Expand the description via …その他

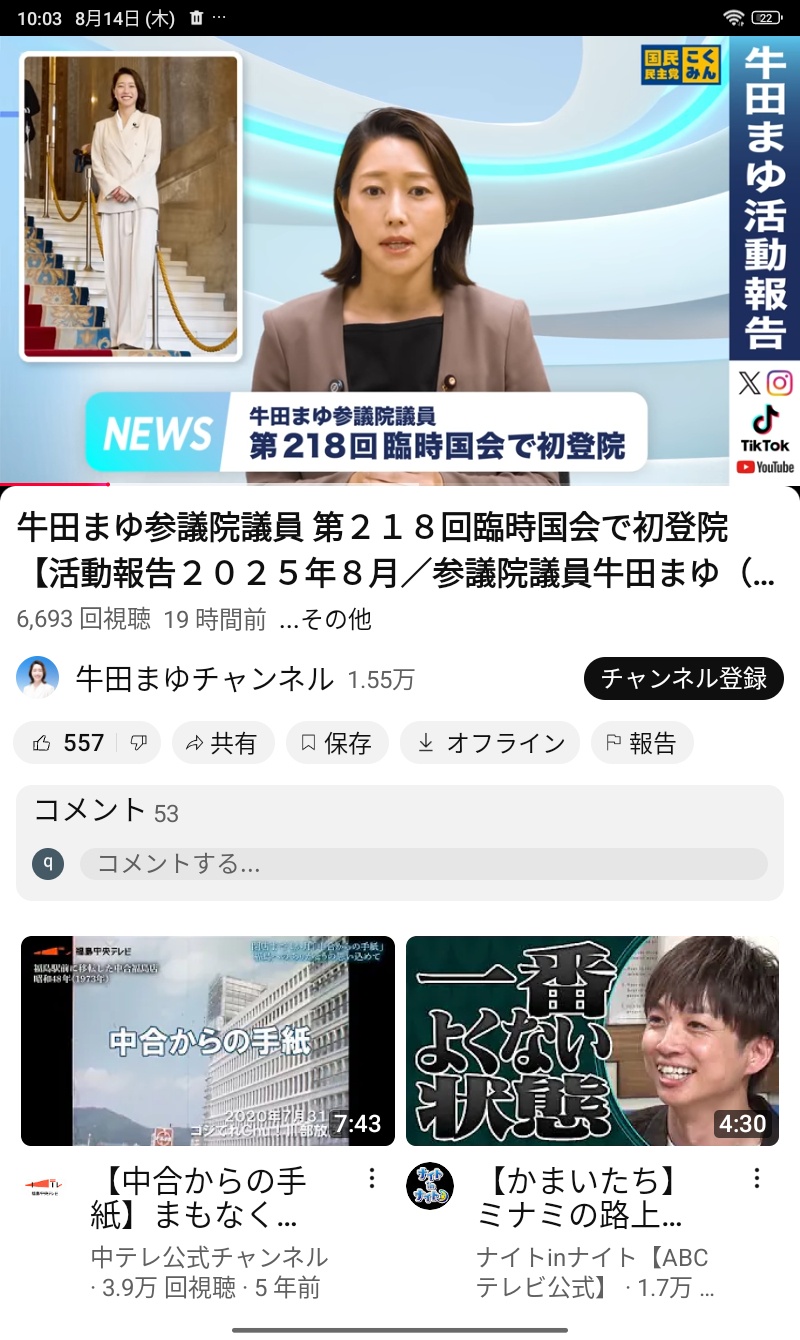(325, 620)
